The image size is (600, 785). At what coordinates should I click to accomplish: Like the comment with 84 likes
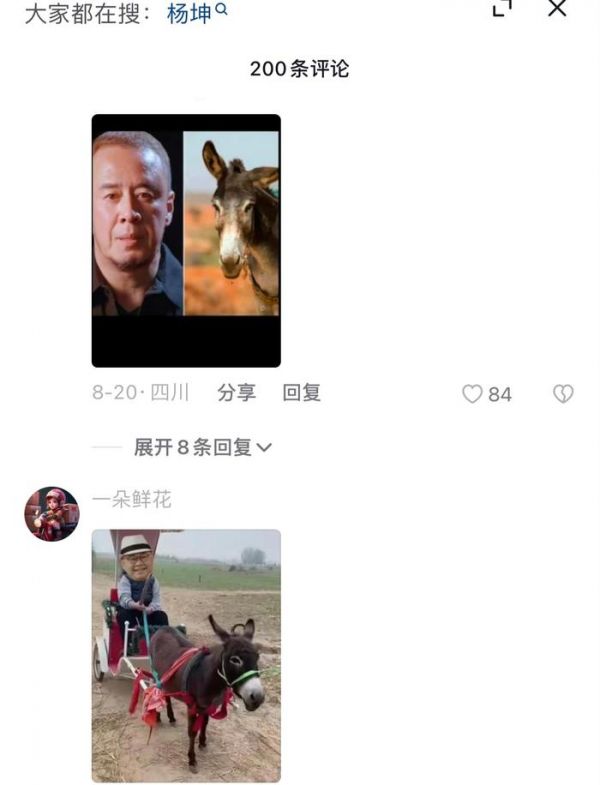tap(473, 394)
